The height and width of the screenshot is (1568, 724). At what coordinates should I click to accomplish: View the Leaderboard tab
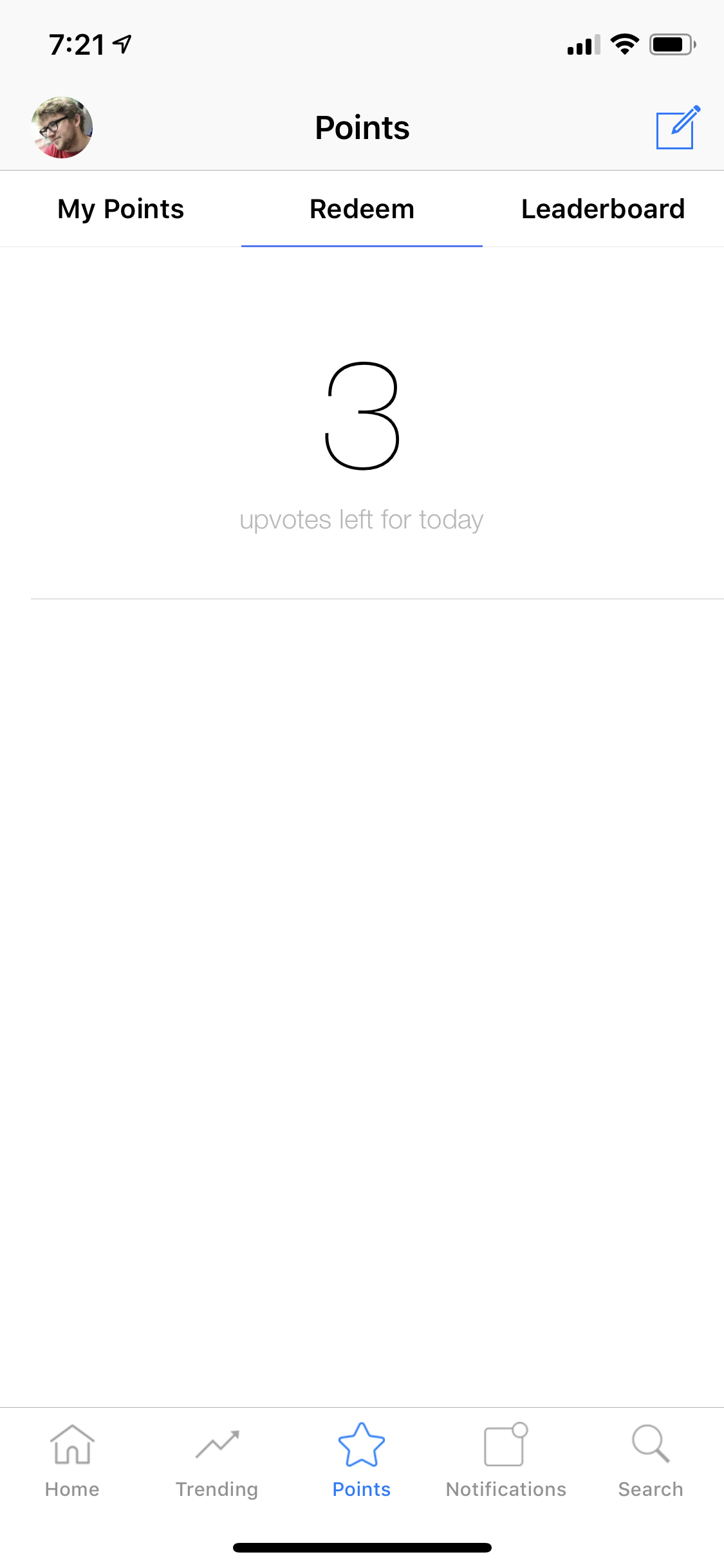tap(603, 209)
